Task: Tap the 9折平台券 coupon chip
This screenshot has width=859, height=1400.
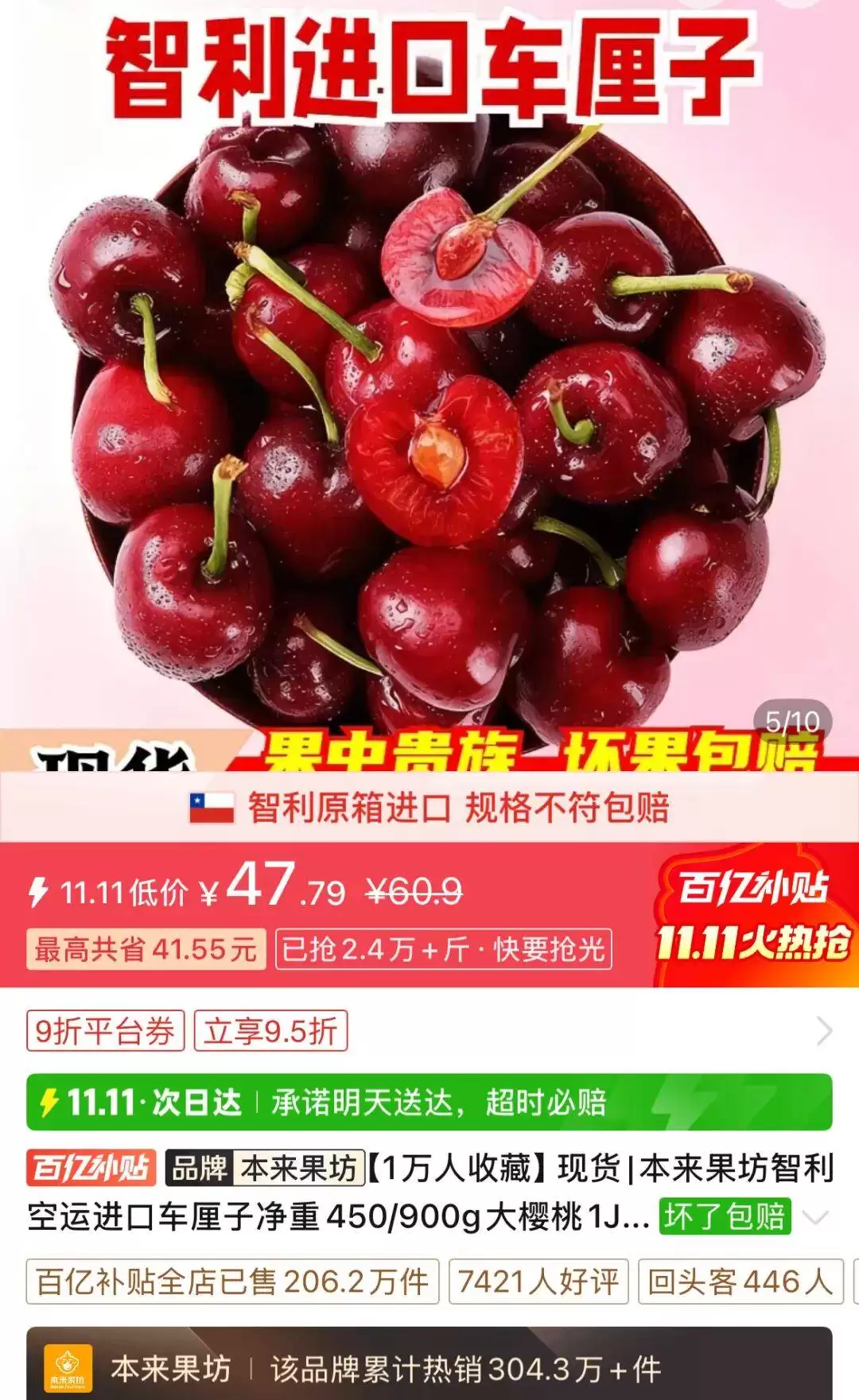Action: 105,1031
